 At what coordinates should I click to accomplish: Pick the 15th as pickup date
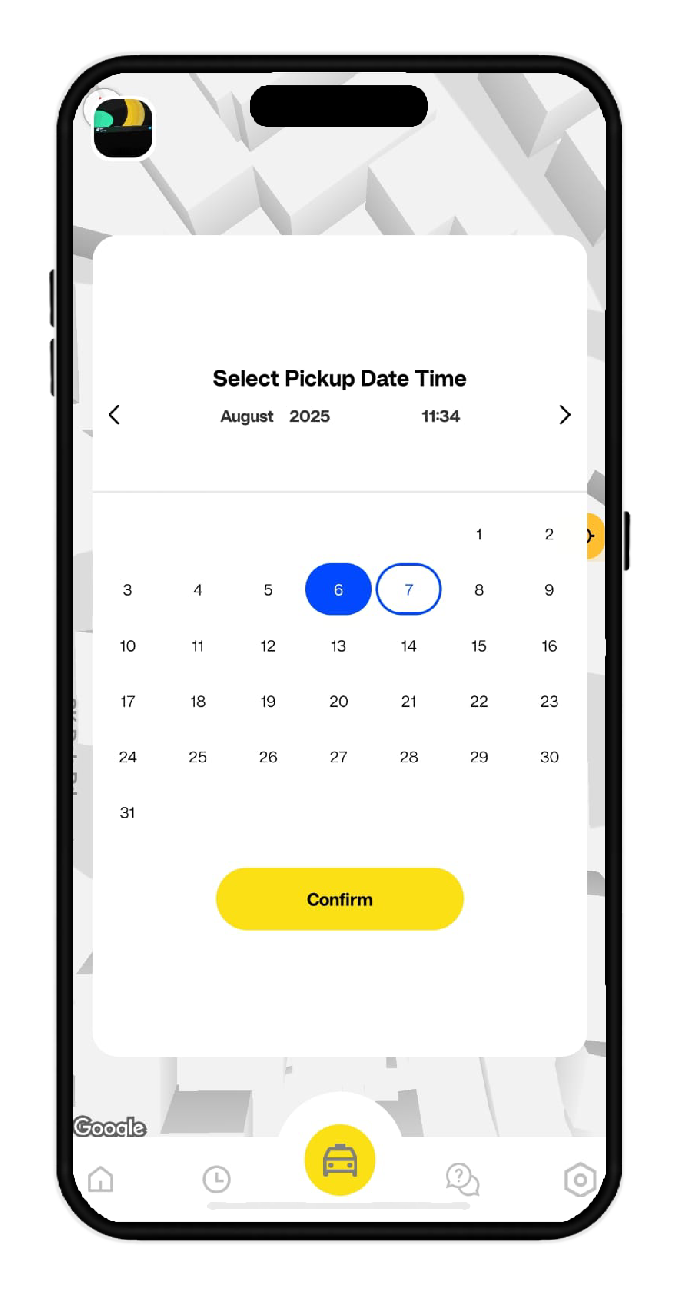(x=478, y=646)
